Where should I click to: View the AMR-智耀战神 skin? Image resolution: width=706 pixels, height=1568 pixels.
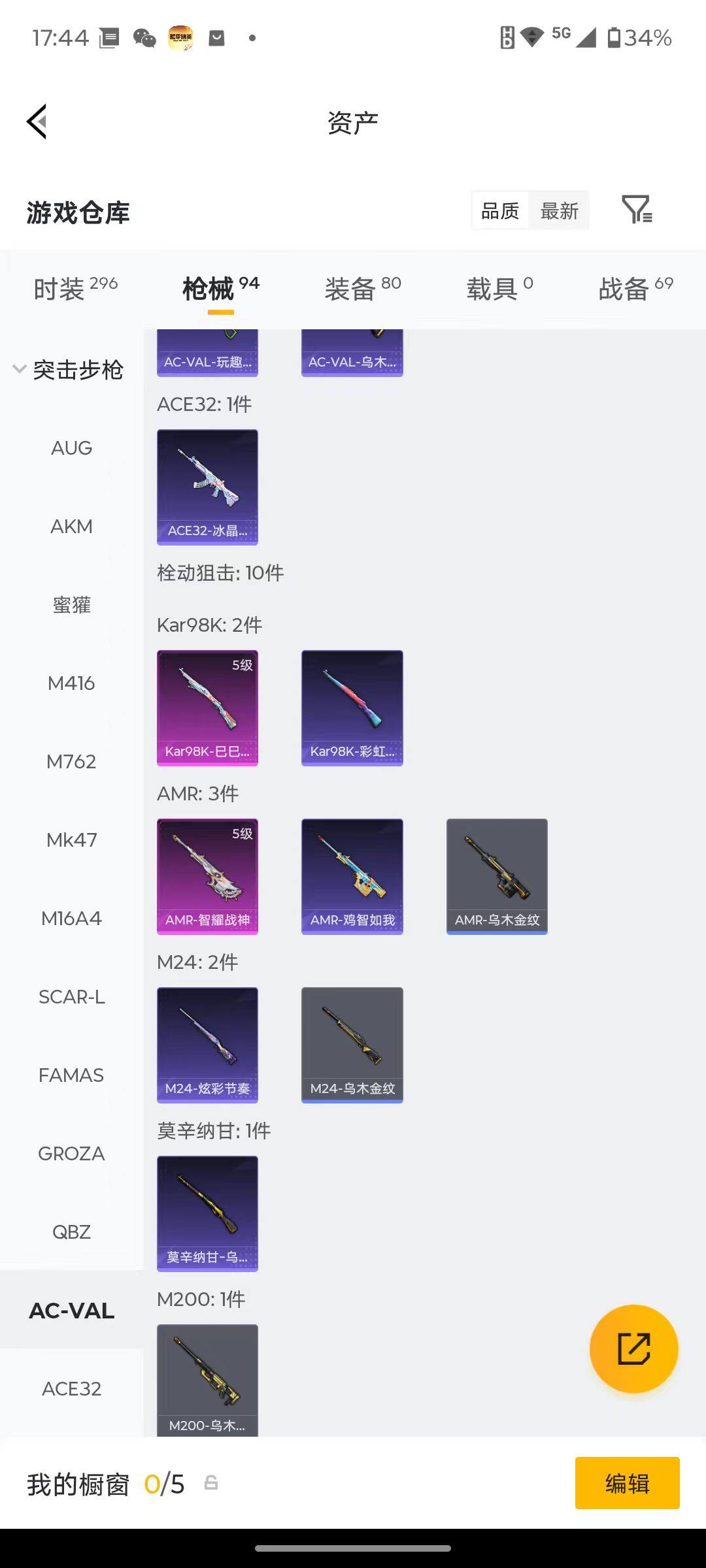pos(207,876)
